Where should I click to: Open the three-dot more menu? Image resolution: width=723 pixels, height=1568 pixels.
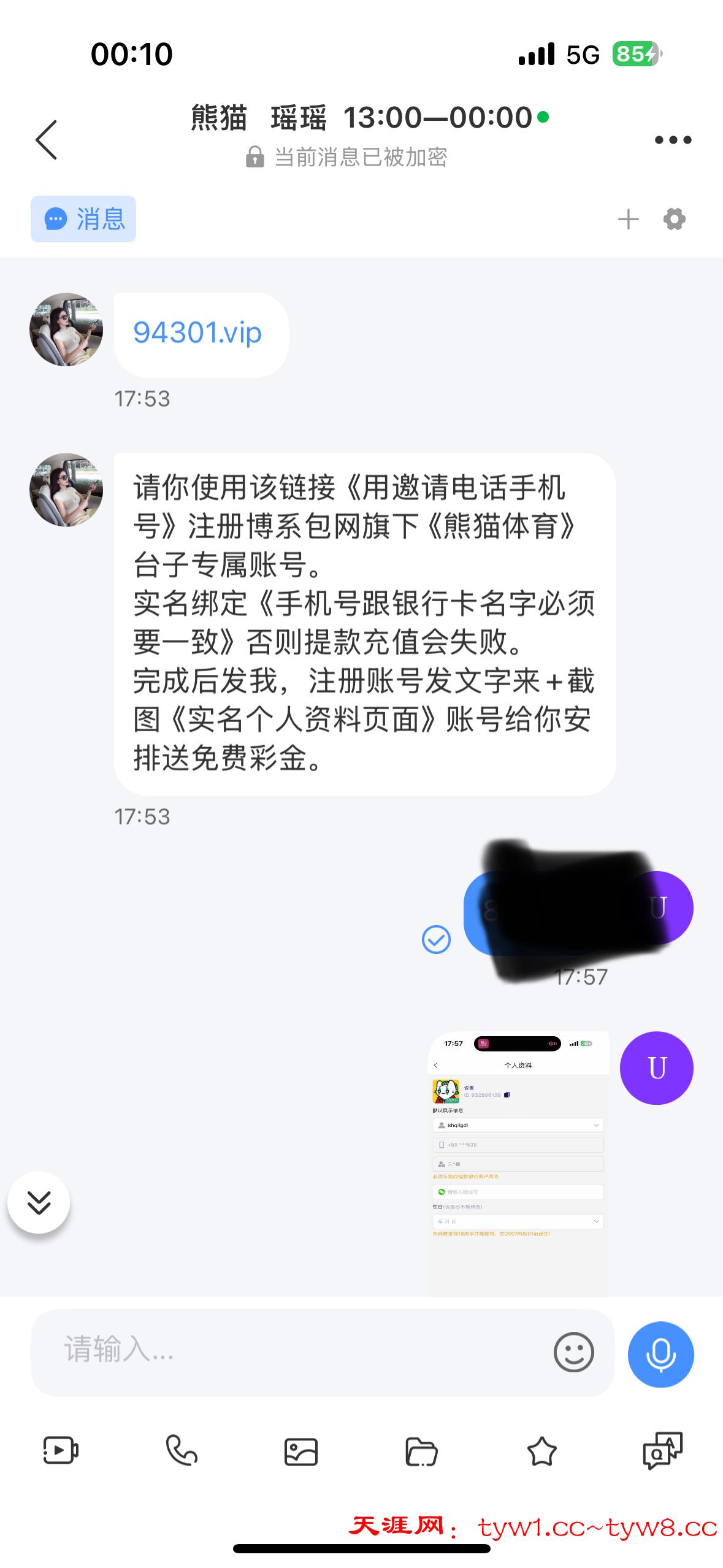click(673, 140)
